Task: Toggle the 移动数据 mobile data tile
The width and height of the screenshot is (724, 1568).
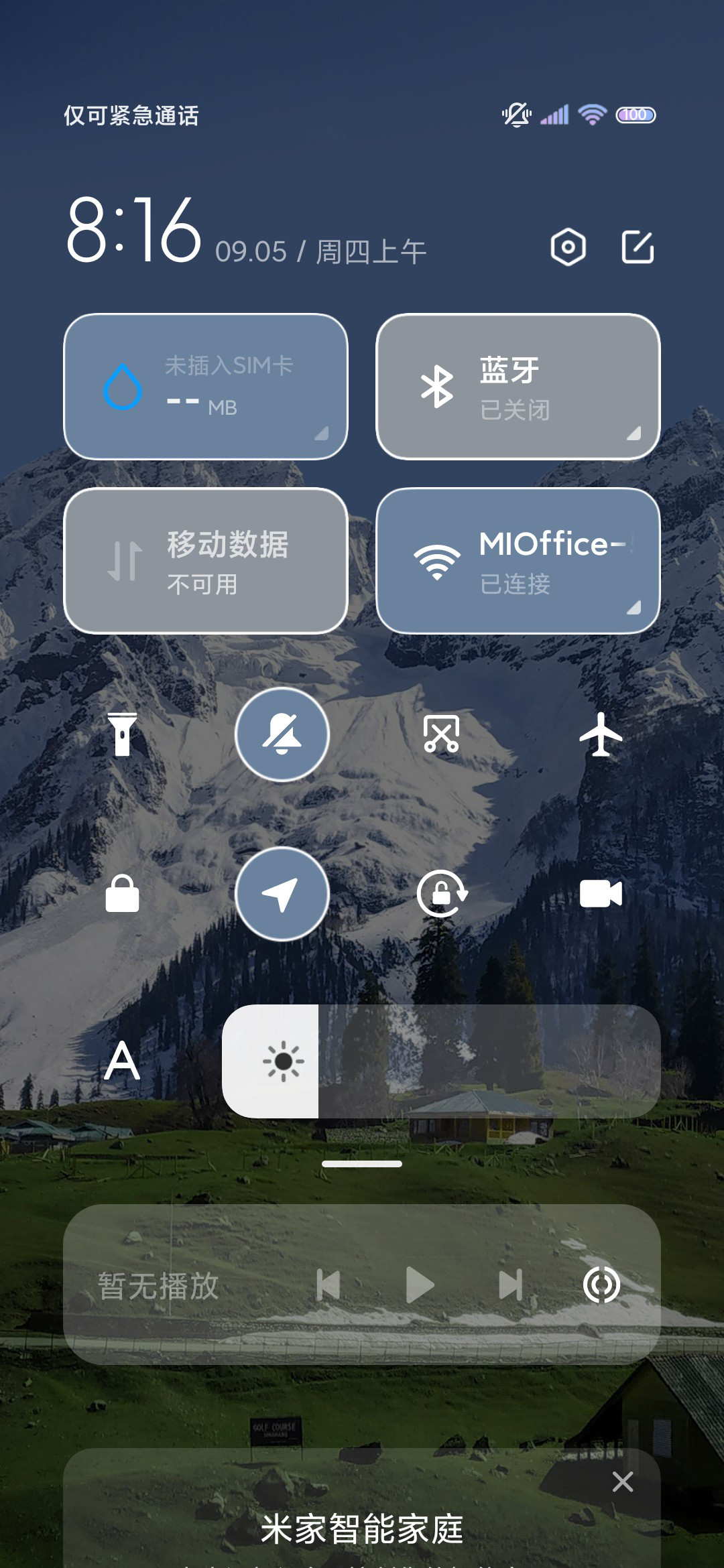Action: coord(206,561)
